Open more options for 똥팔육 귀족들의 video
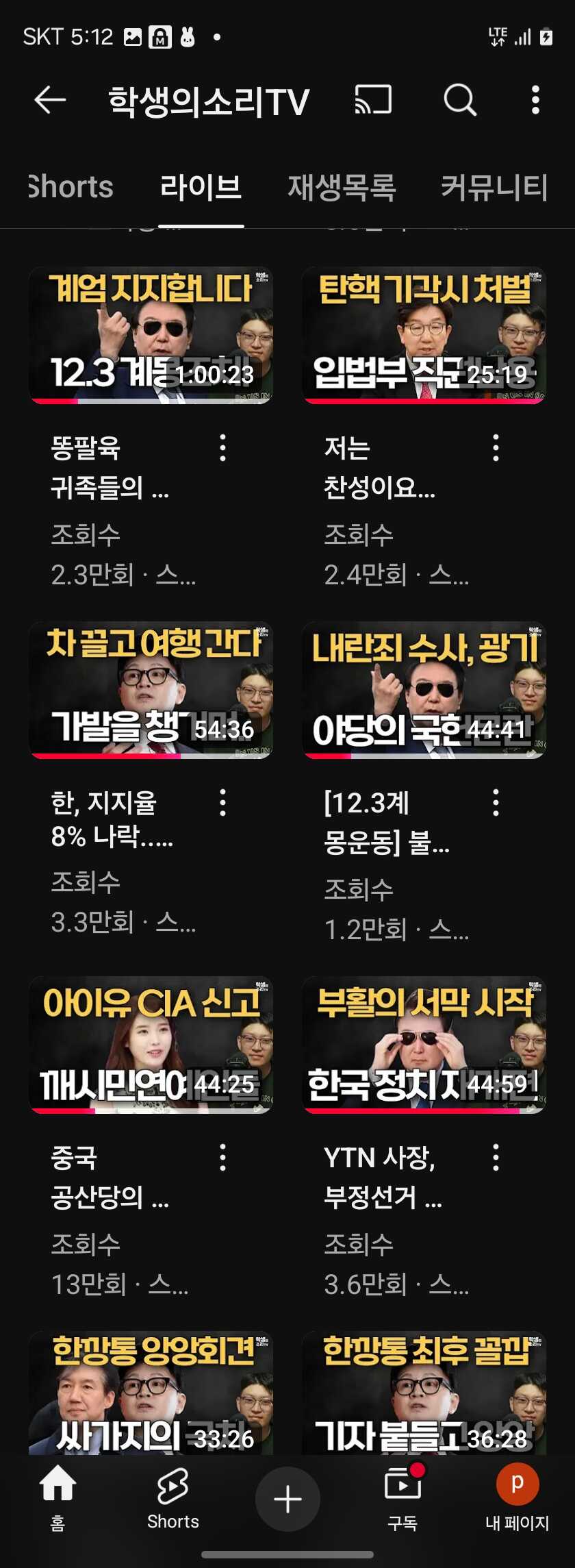Image resolution: width=575 pixels, height=1568 pixels. click(222, 447)
